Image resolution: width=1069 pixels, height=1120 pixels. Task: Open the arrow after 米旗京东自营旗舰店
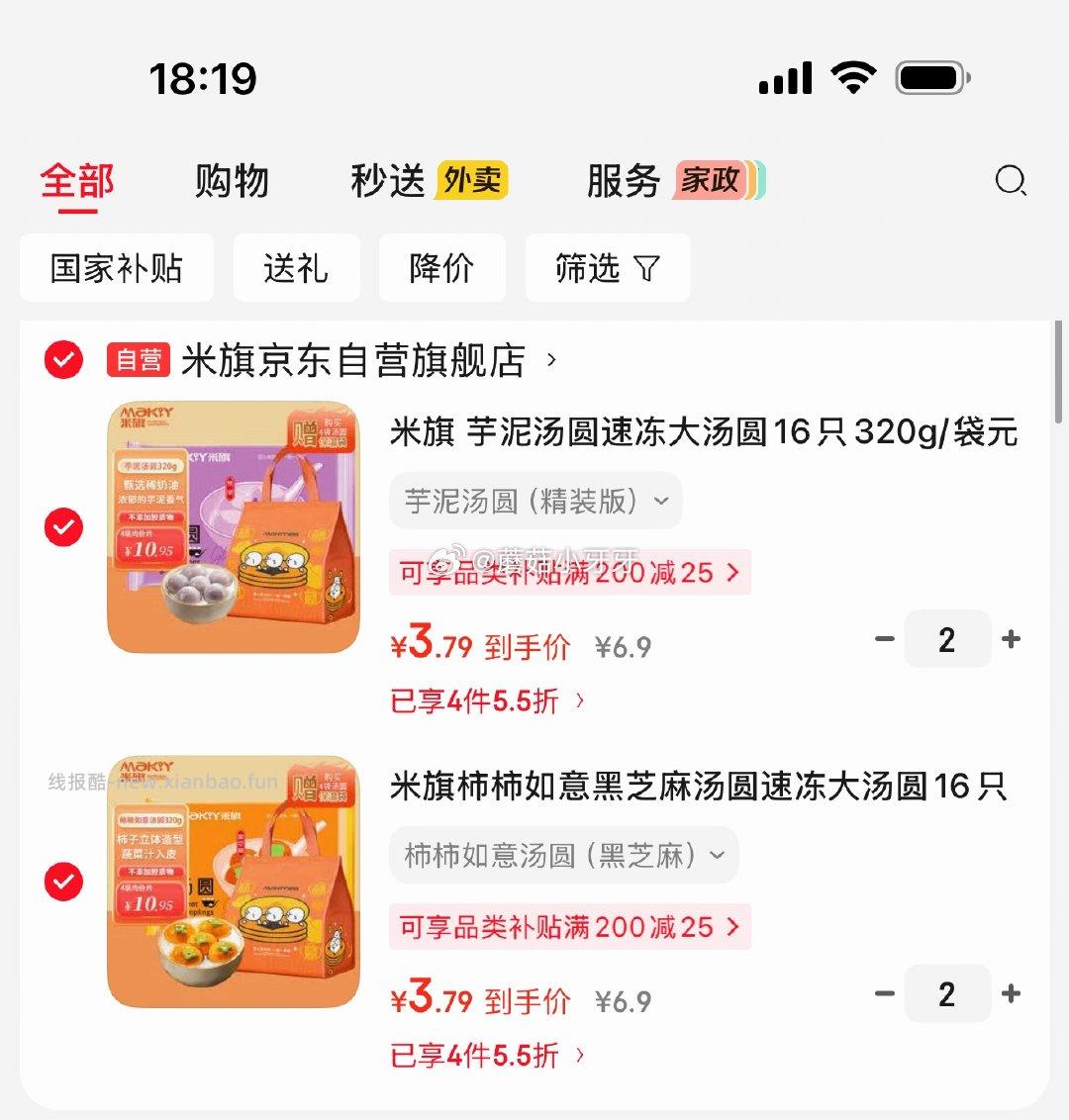tap(551, 361)
